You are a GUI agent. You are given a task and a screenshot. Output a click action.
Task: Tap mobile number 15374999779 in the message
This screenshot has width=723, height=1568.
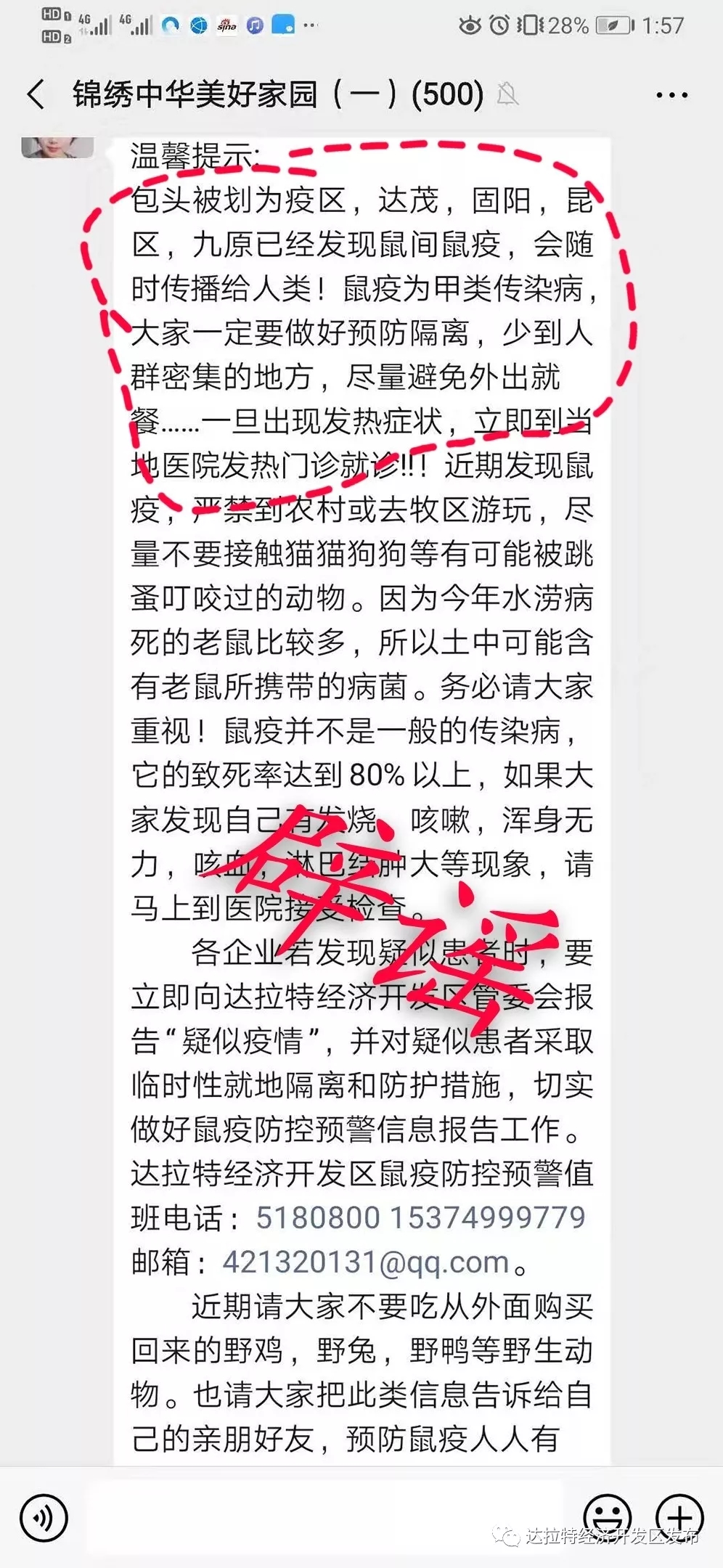point(488,1218)
